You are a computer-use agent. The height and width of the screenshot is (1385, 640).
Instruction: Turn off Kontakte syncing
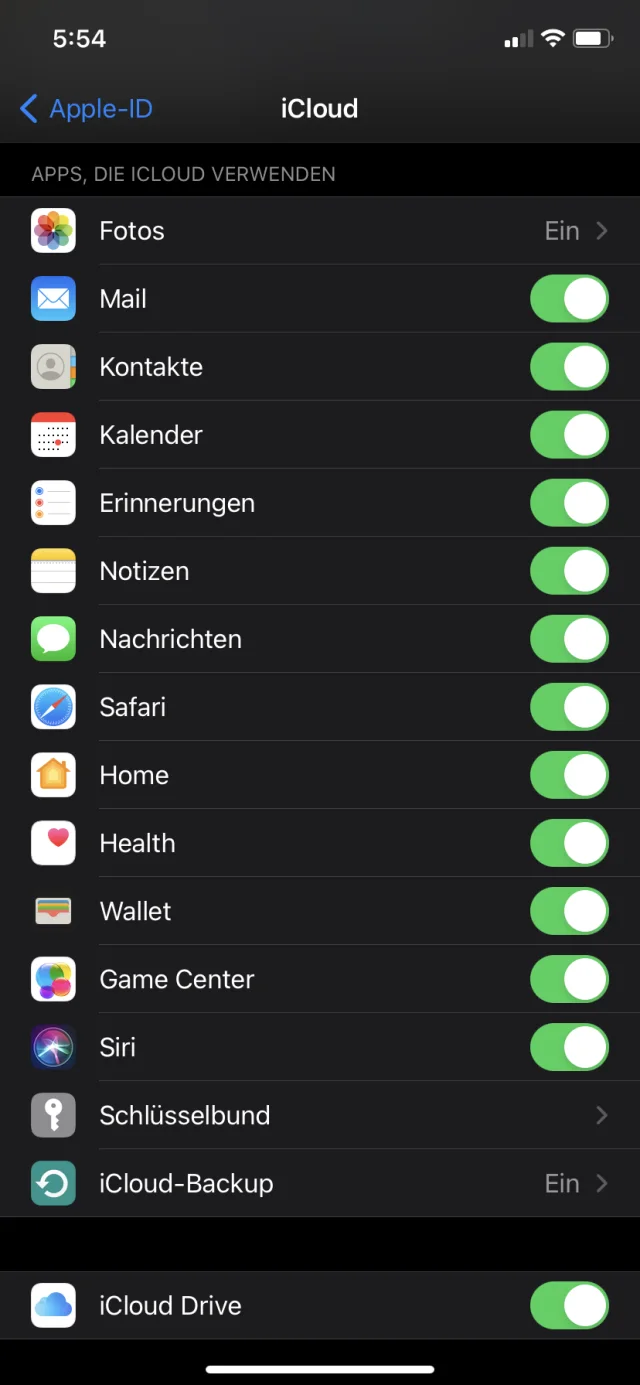(x=568, y=367)
